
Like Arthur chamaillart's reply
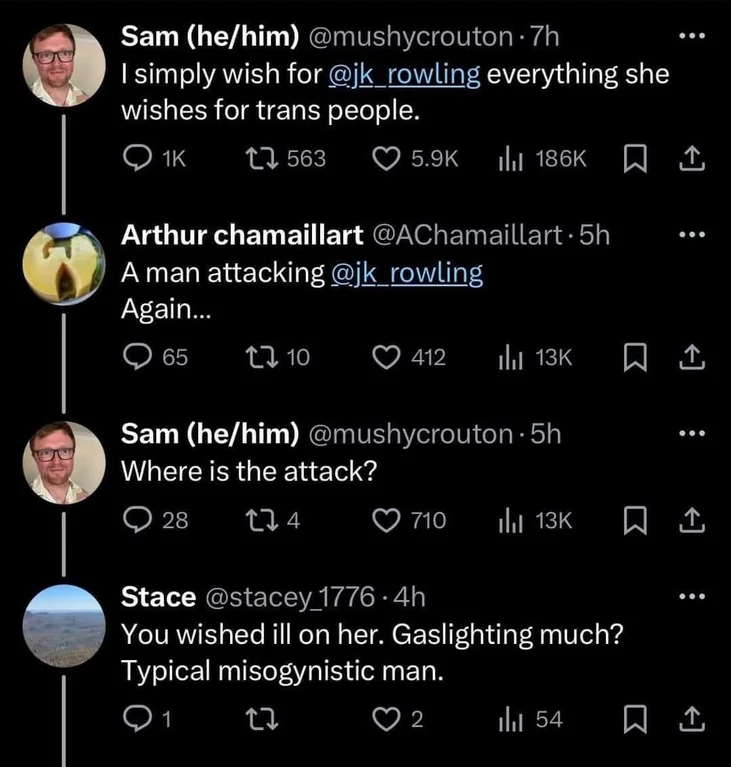point(384,358)
